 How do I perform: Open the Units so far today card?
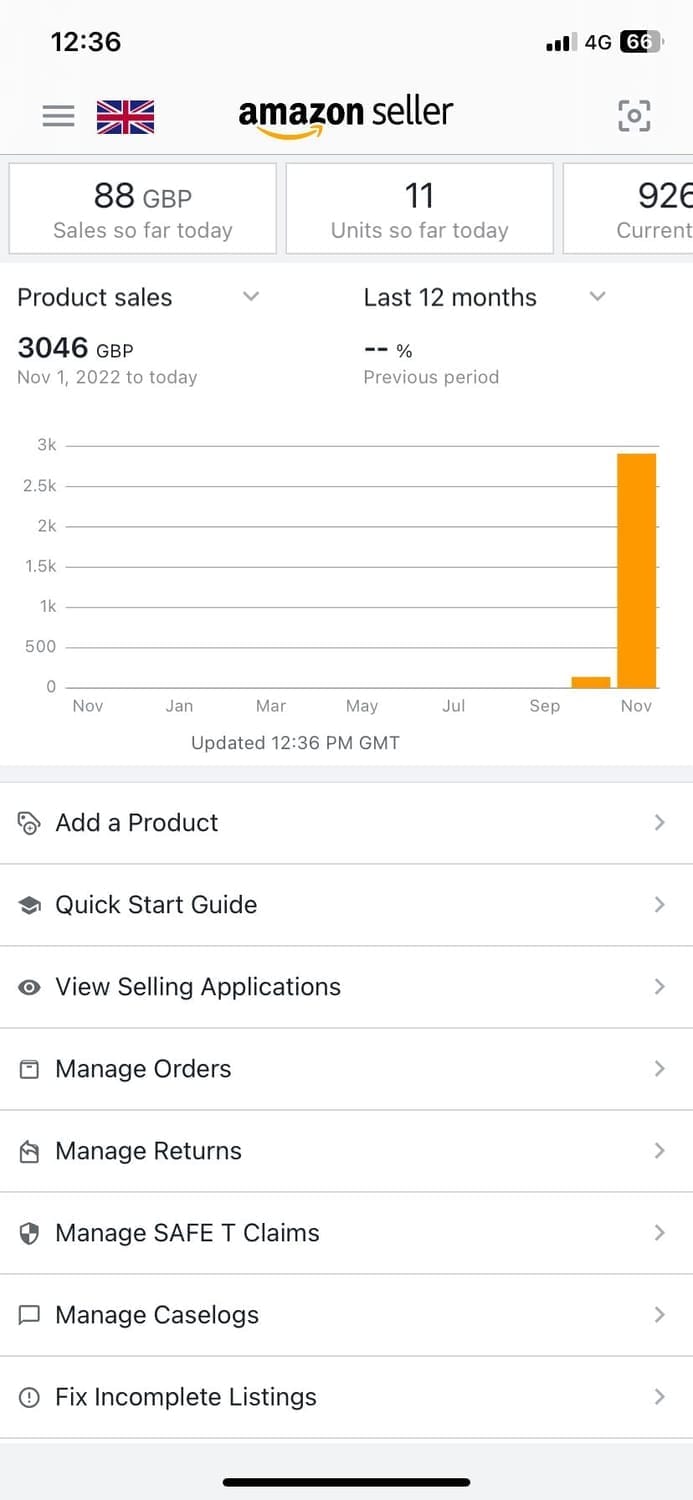click(x=419, y=209)
